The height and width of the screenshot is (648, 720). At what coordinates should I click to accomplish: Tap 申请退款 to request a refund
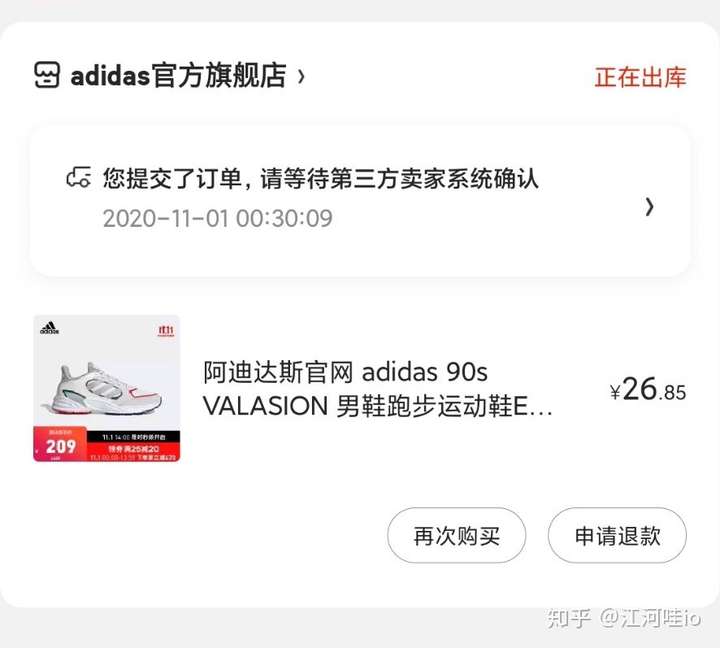click(x=617, y=536)
